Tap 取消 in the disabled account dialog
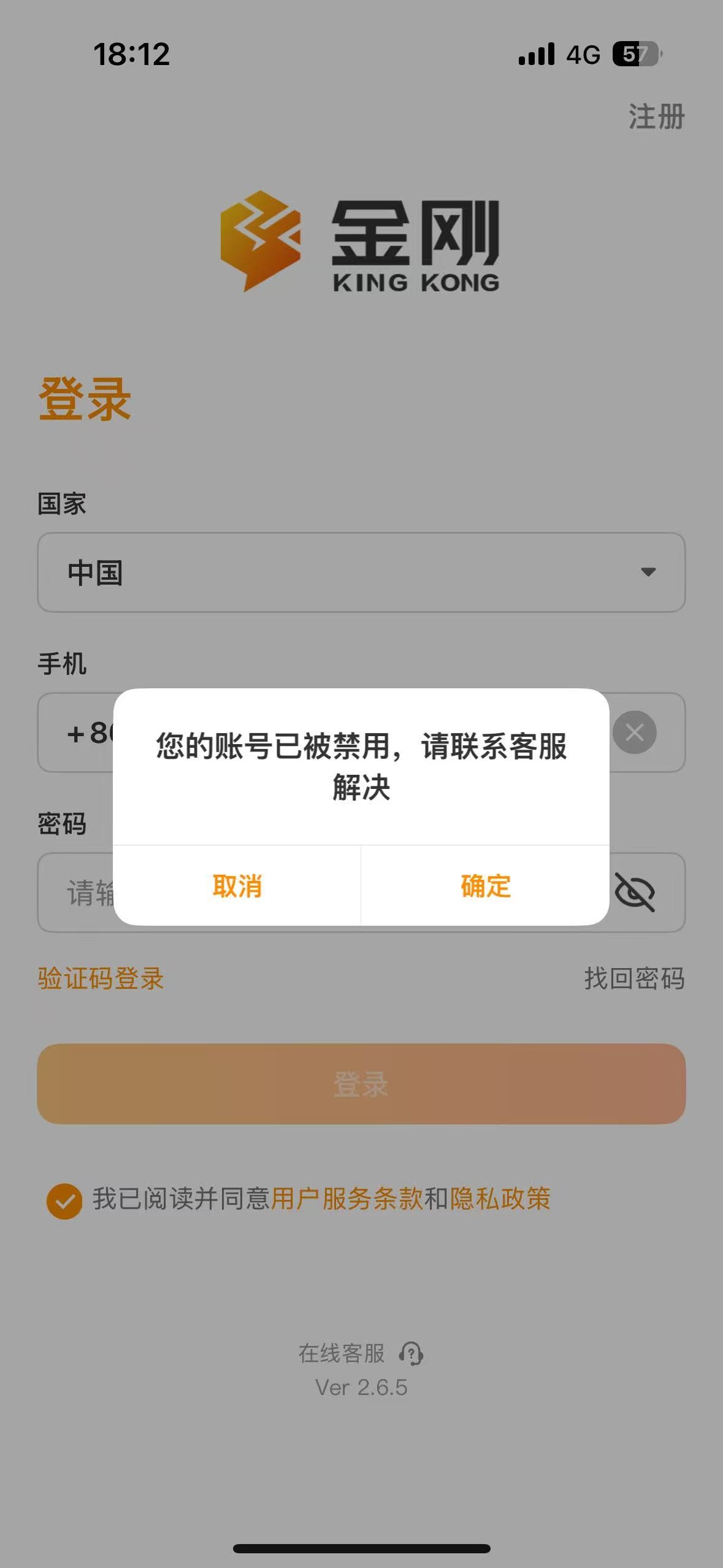Viewport: 723px width, 1568px height. coord(237,886)
